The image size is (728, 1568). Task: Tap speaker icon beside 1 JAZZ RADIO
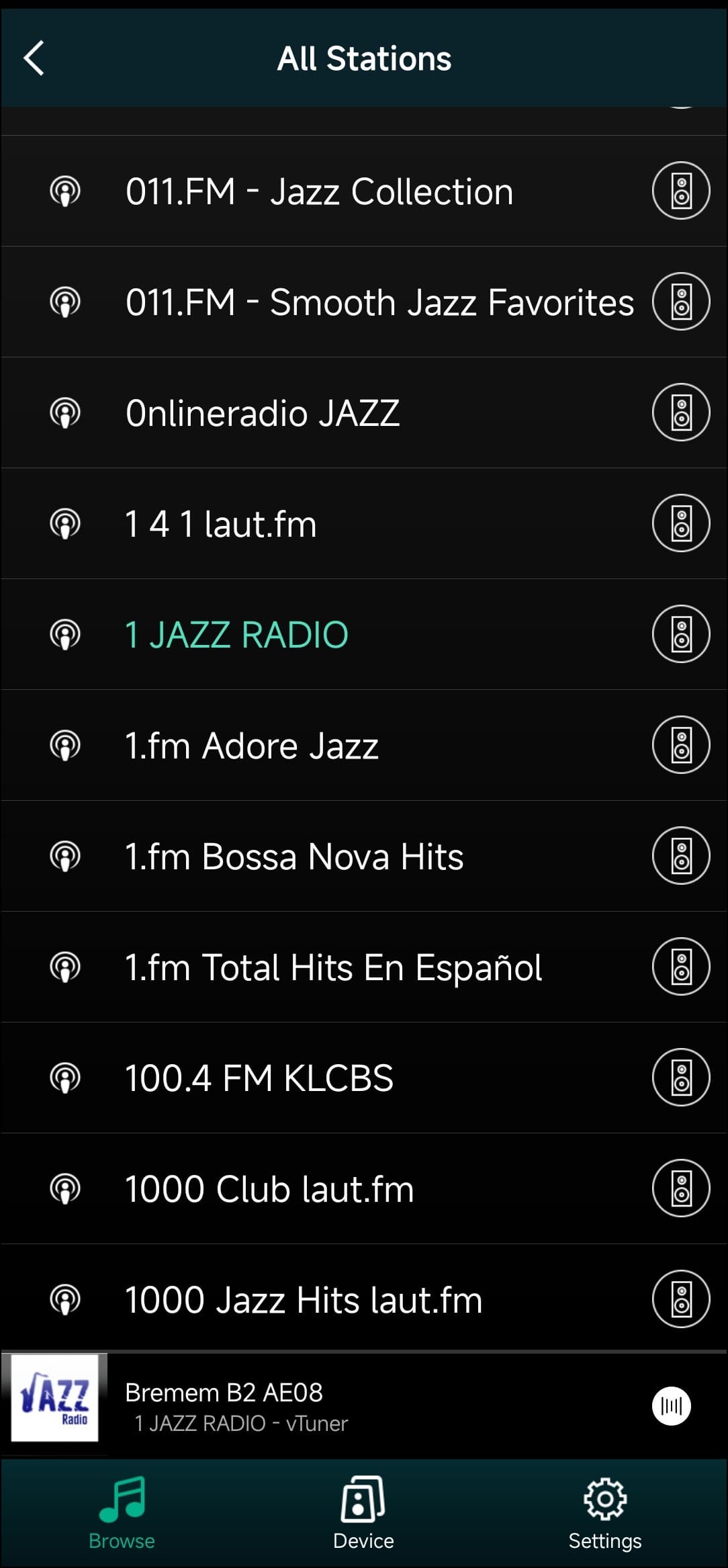pyautogui.click(x=680, y=634)
